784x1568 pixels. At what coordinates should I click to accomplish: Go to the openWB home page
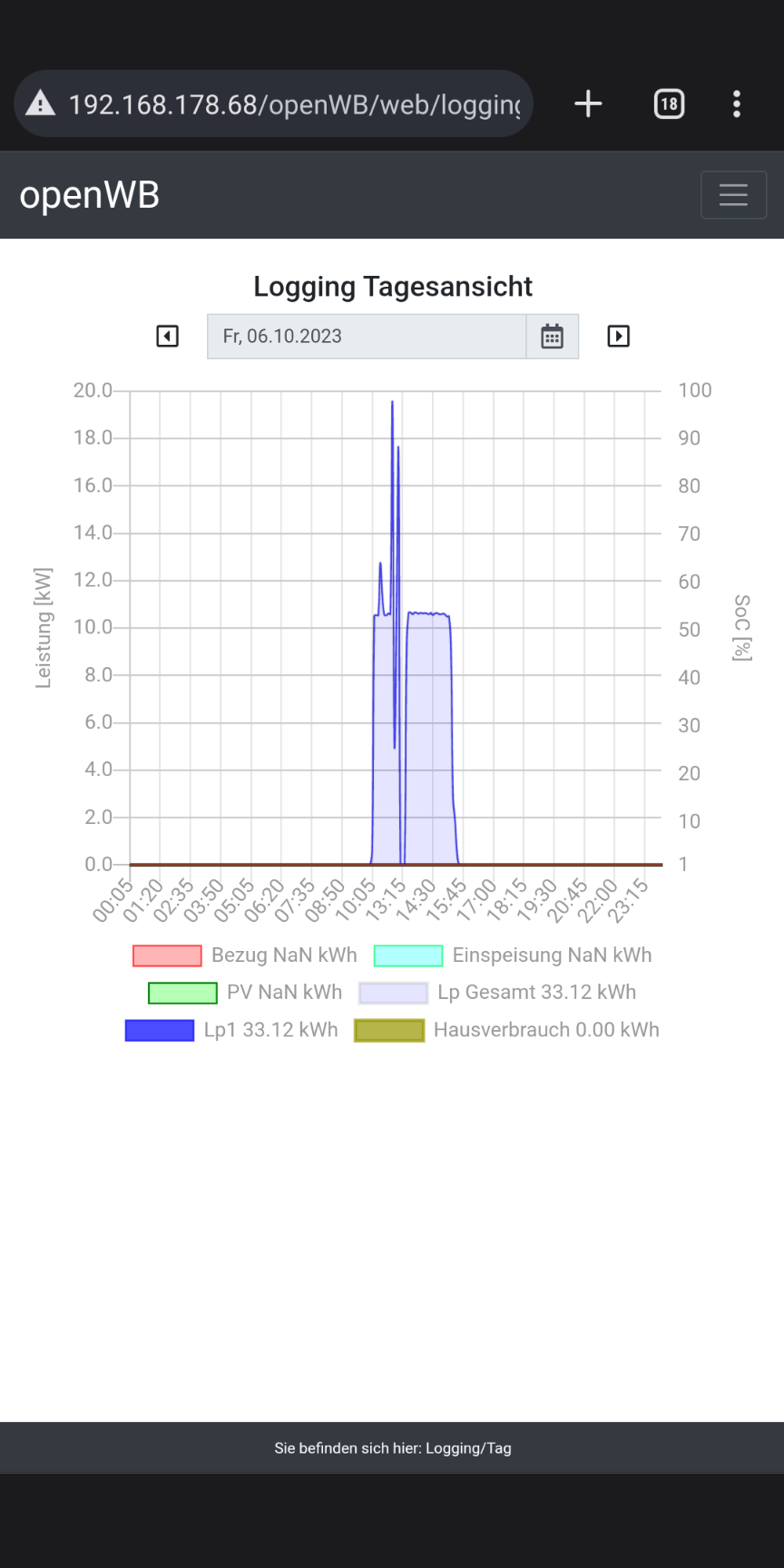pos(90,195)
